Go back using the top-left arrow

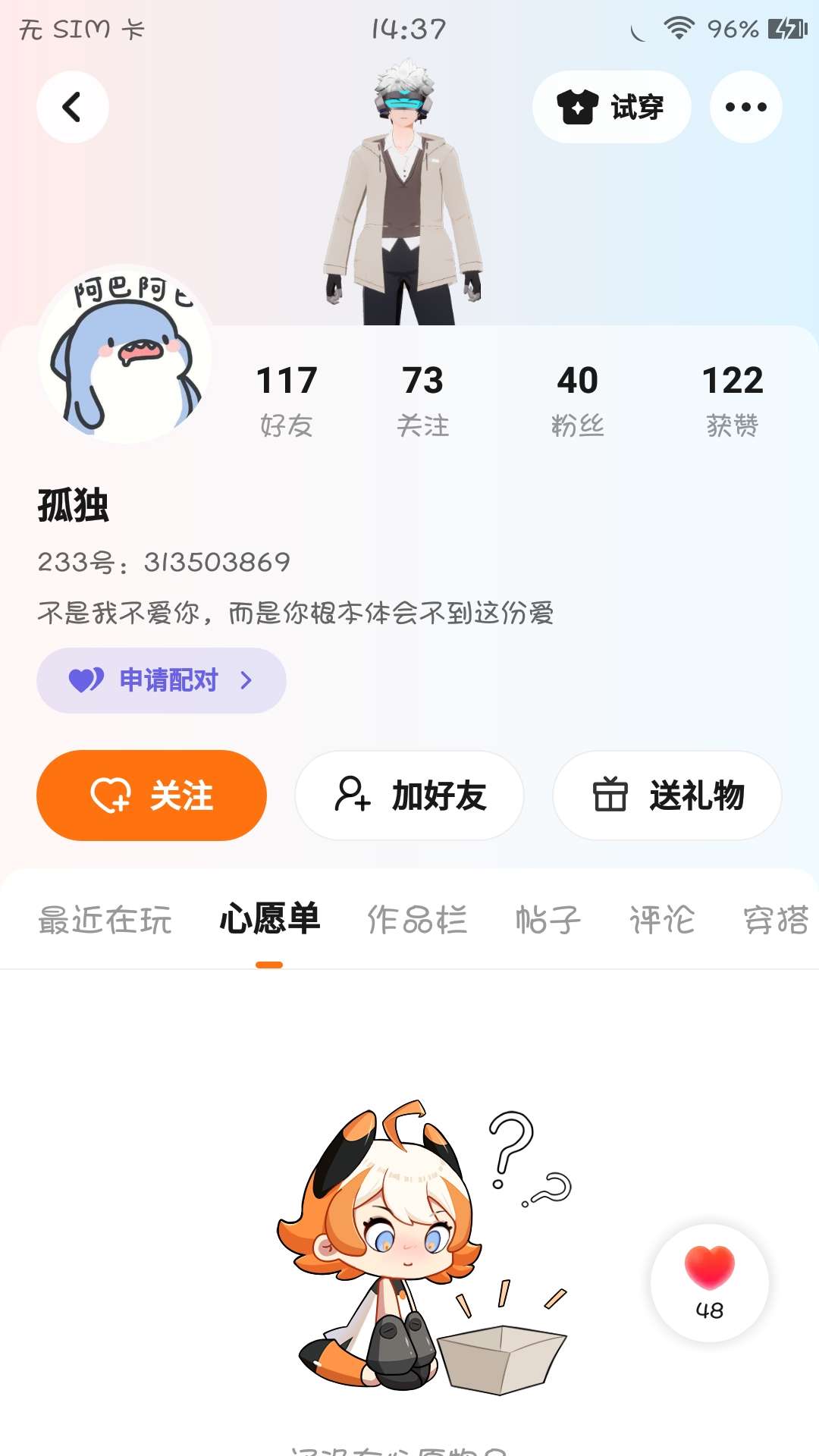(x=72, y=107)
